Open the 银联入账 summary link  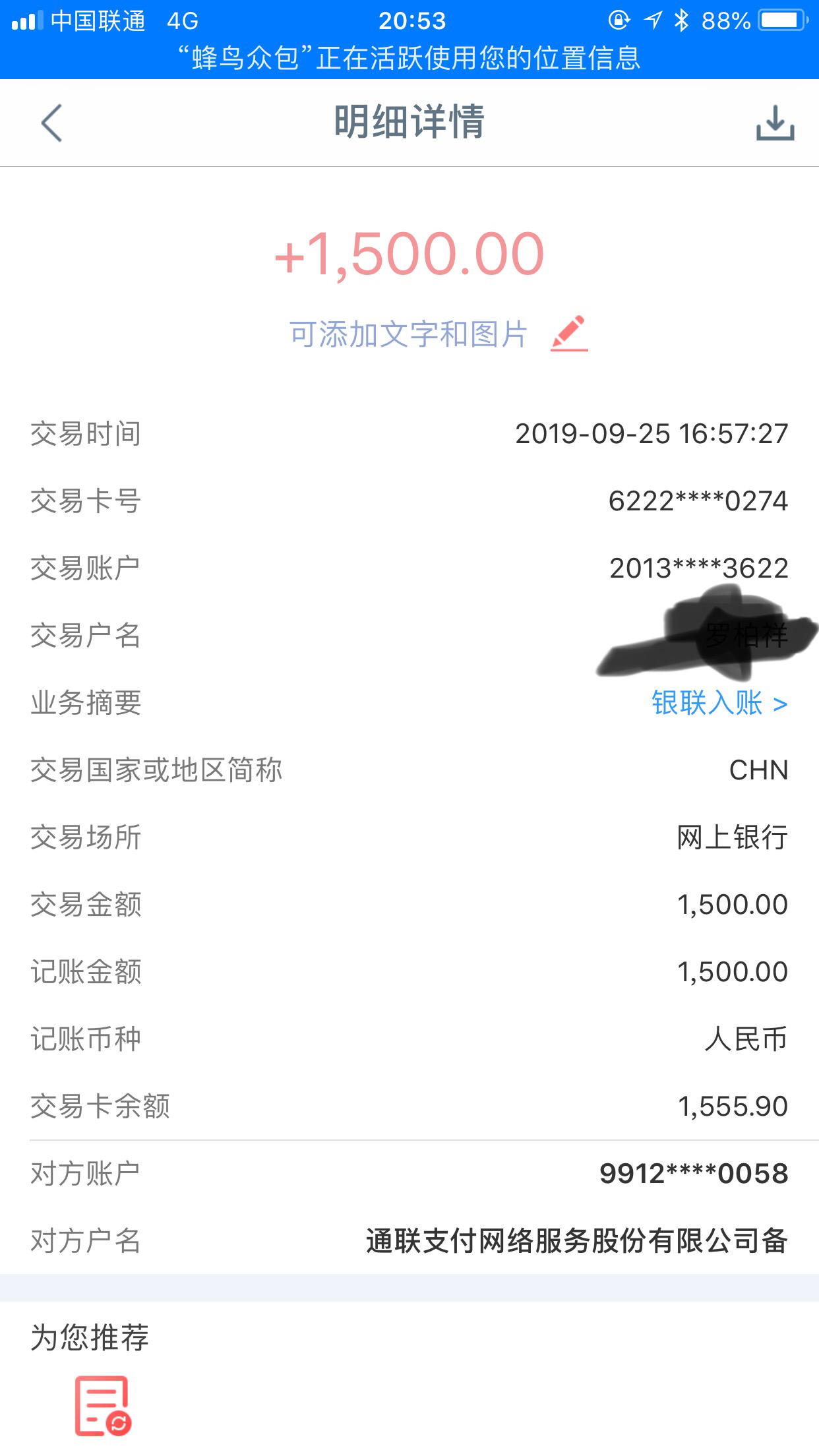pos(719,703)
